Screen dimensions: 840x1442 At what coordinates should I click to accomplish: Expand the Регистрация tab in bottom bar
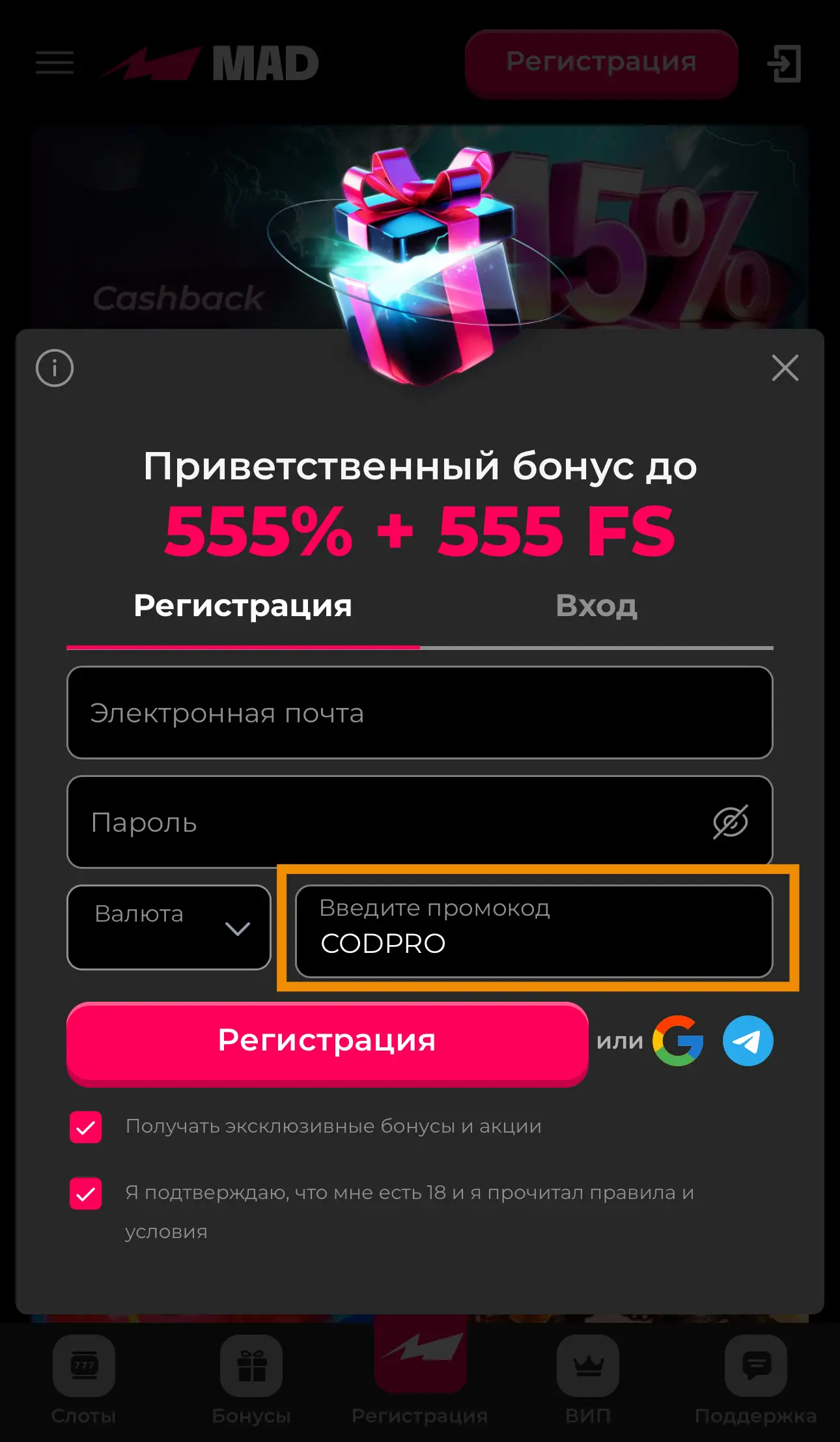pyautogui.click(x=420, y=1365)
